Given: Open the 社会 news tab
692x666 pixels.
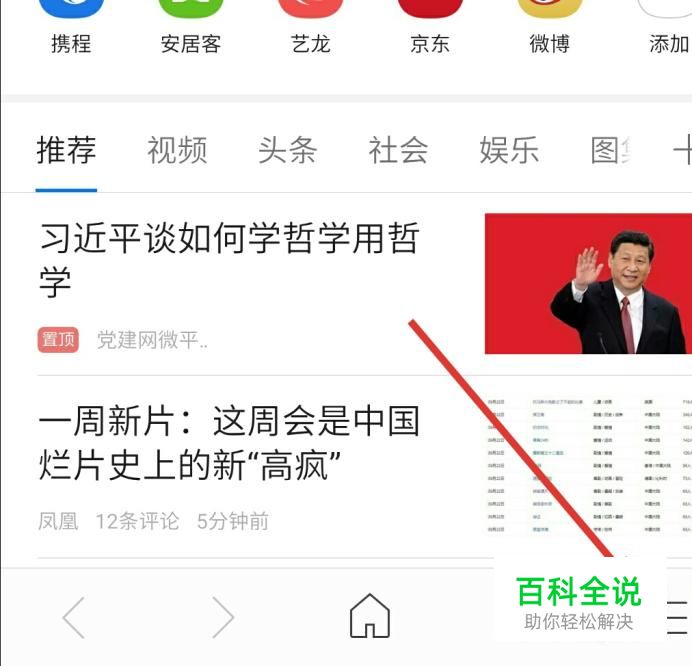Looking at the screenshot, I should point(398,151).
